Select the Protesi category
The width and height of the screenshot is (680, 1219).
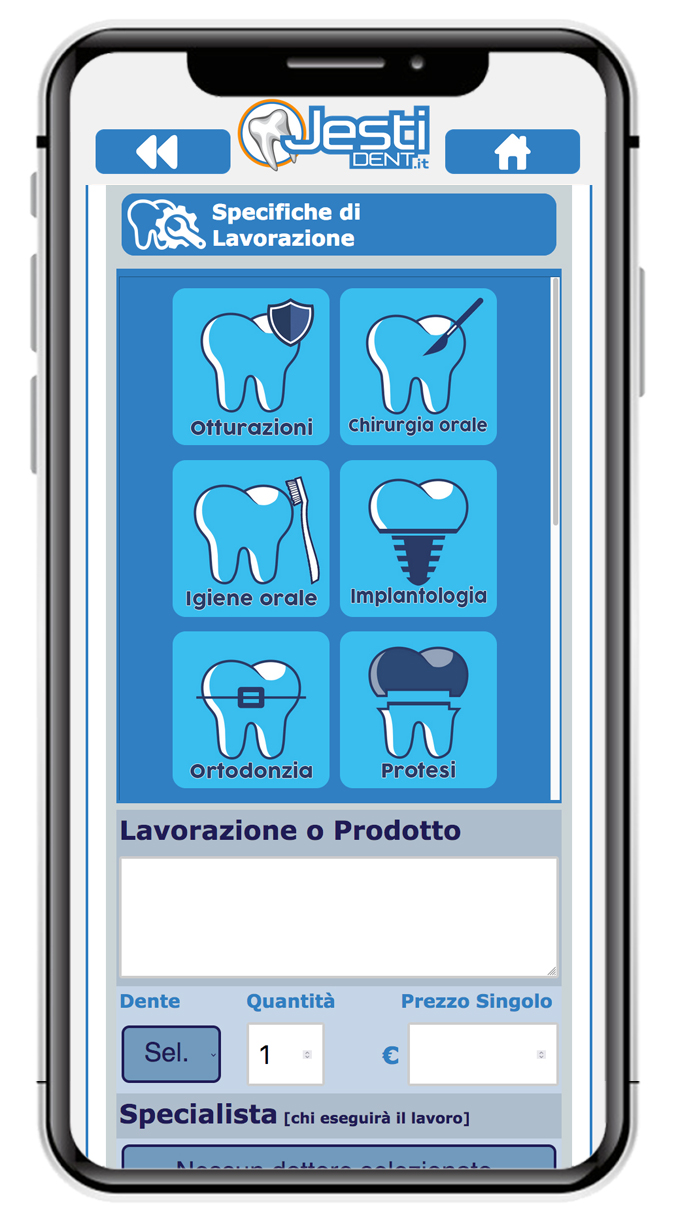pyautogui.click(x=418, y=710)
